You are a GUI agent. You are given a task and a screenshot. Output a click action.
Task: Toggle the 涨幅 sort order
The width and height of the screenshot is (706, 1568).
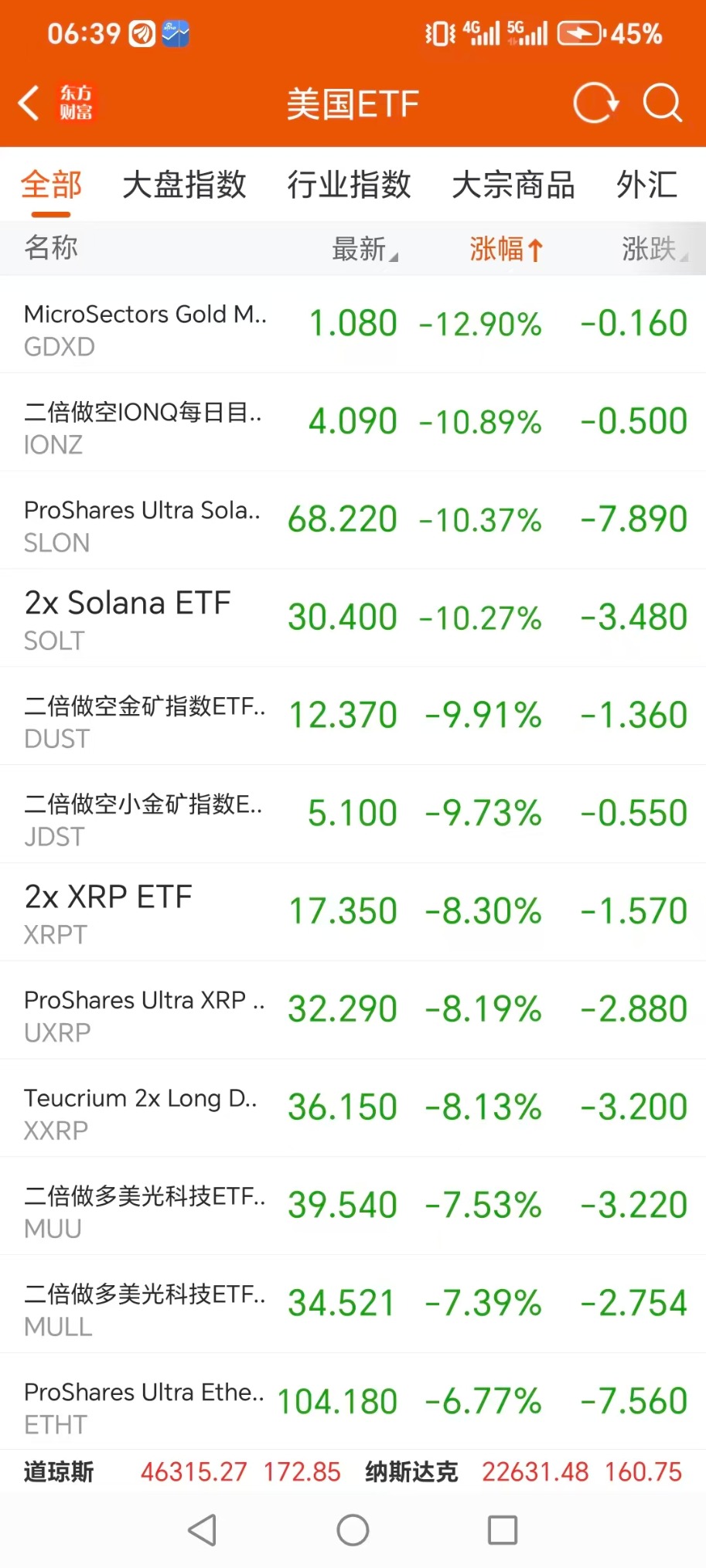[x=506, y=249]
